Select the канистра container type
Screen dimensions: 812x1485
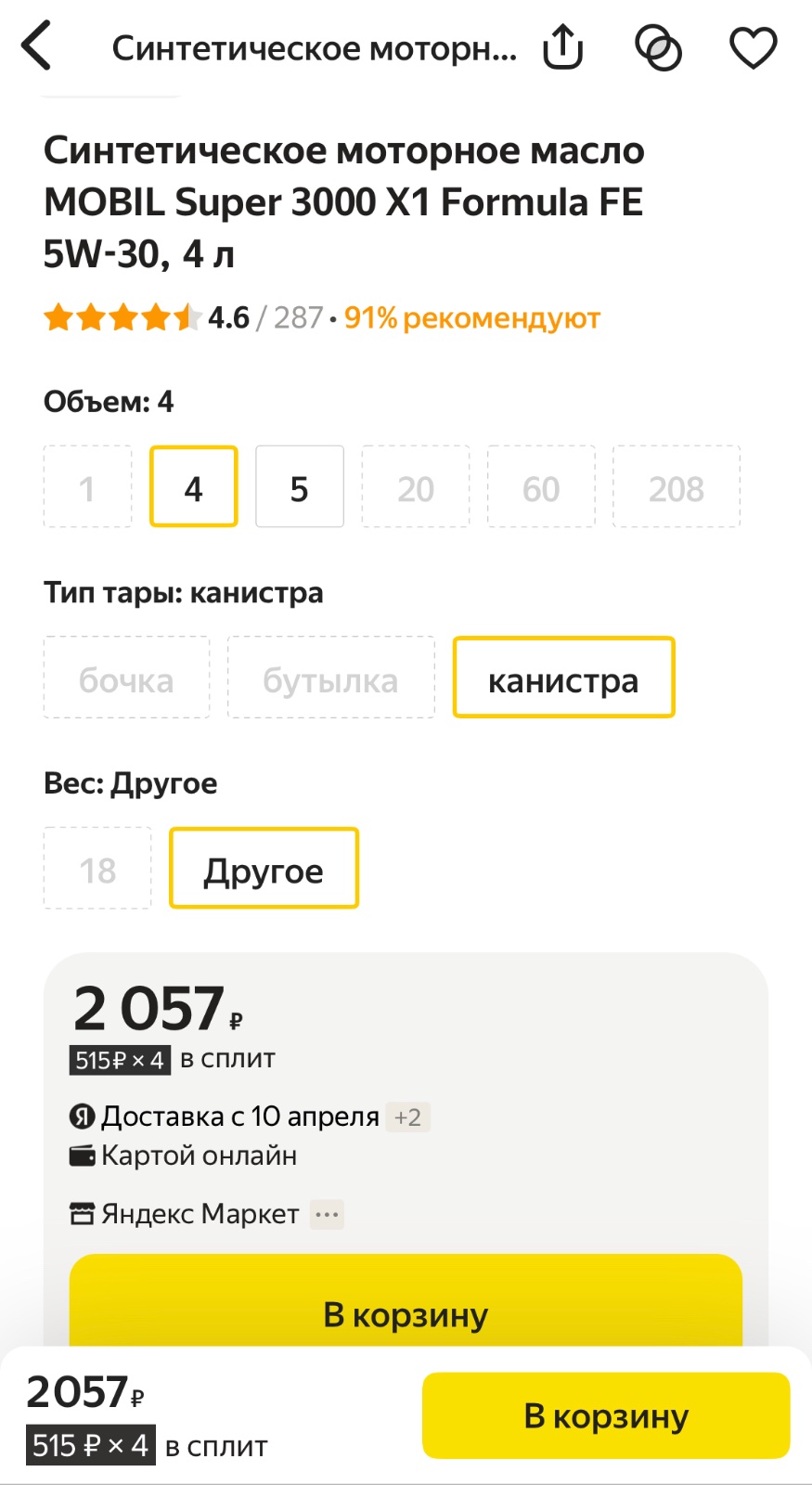[x=563, y=678]
